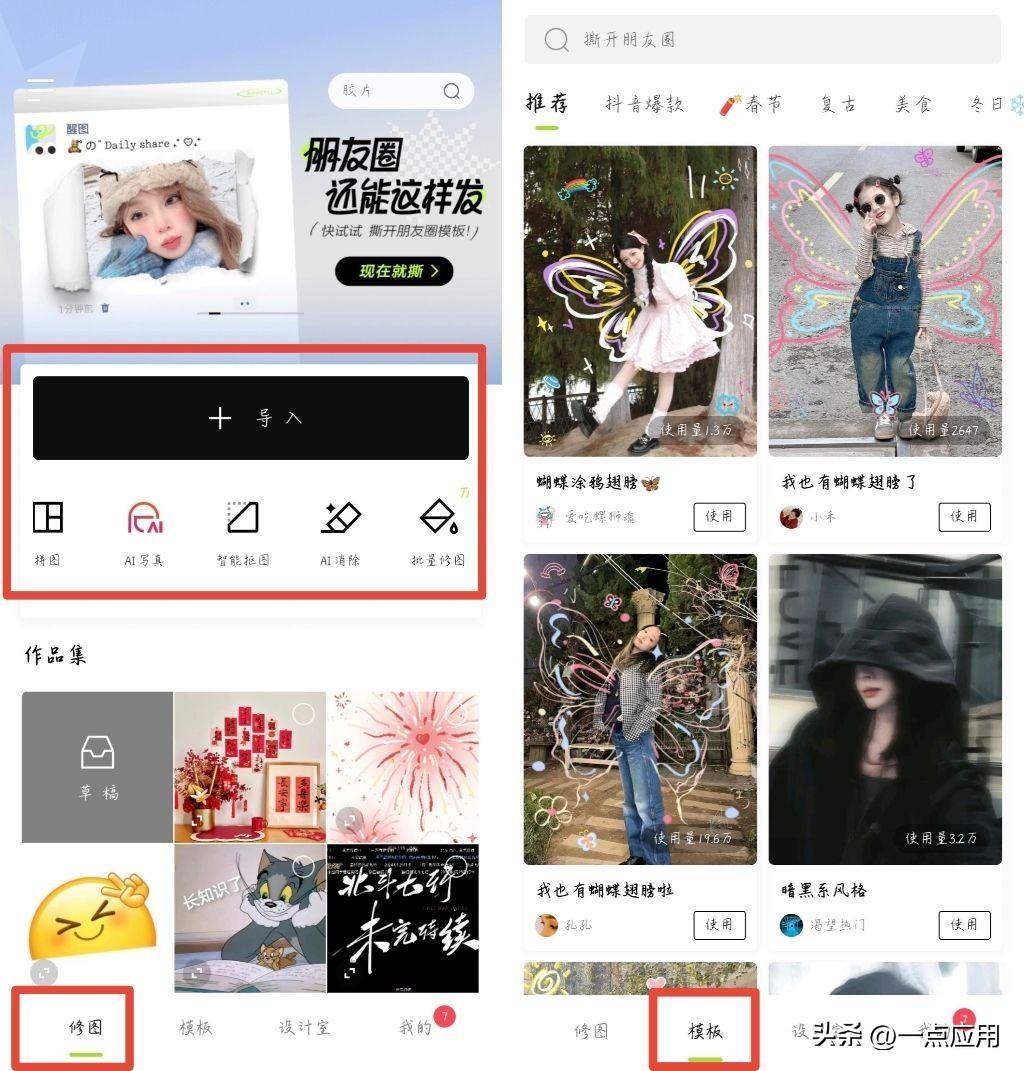Viewport: 1024px width, 1071px height.
Task: Open the 蝴蝶涂鸦翅膀 template card
Action: click(x=640, y=302)
